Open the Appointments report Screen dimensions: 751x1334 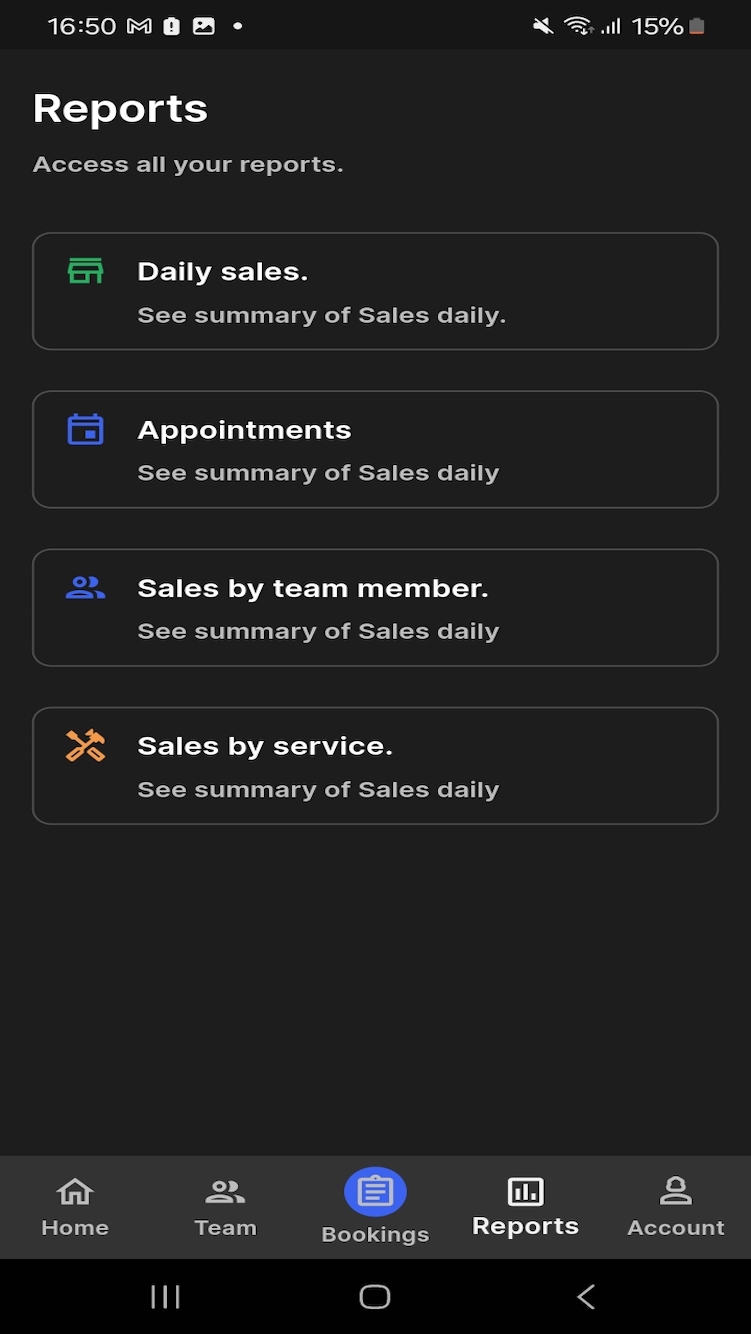(x=375, y=449)
